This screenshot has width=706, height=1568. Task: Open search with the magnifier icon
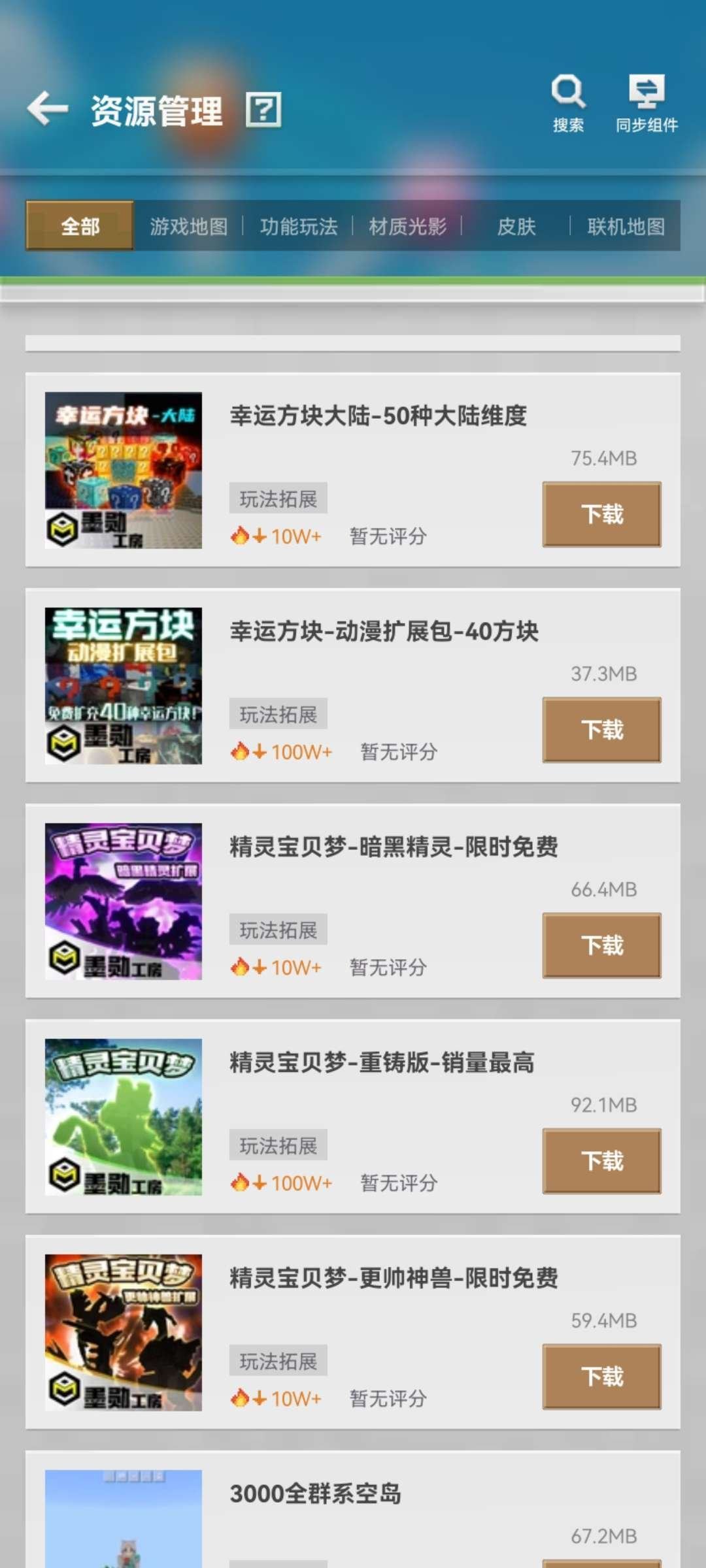point(567,93)
